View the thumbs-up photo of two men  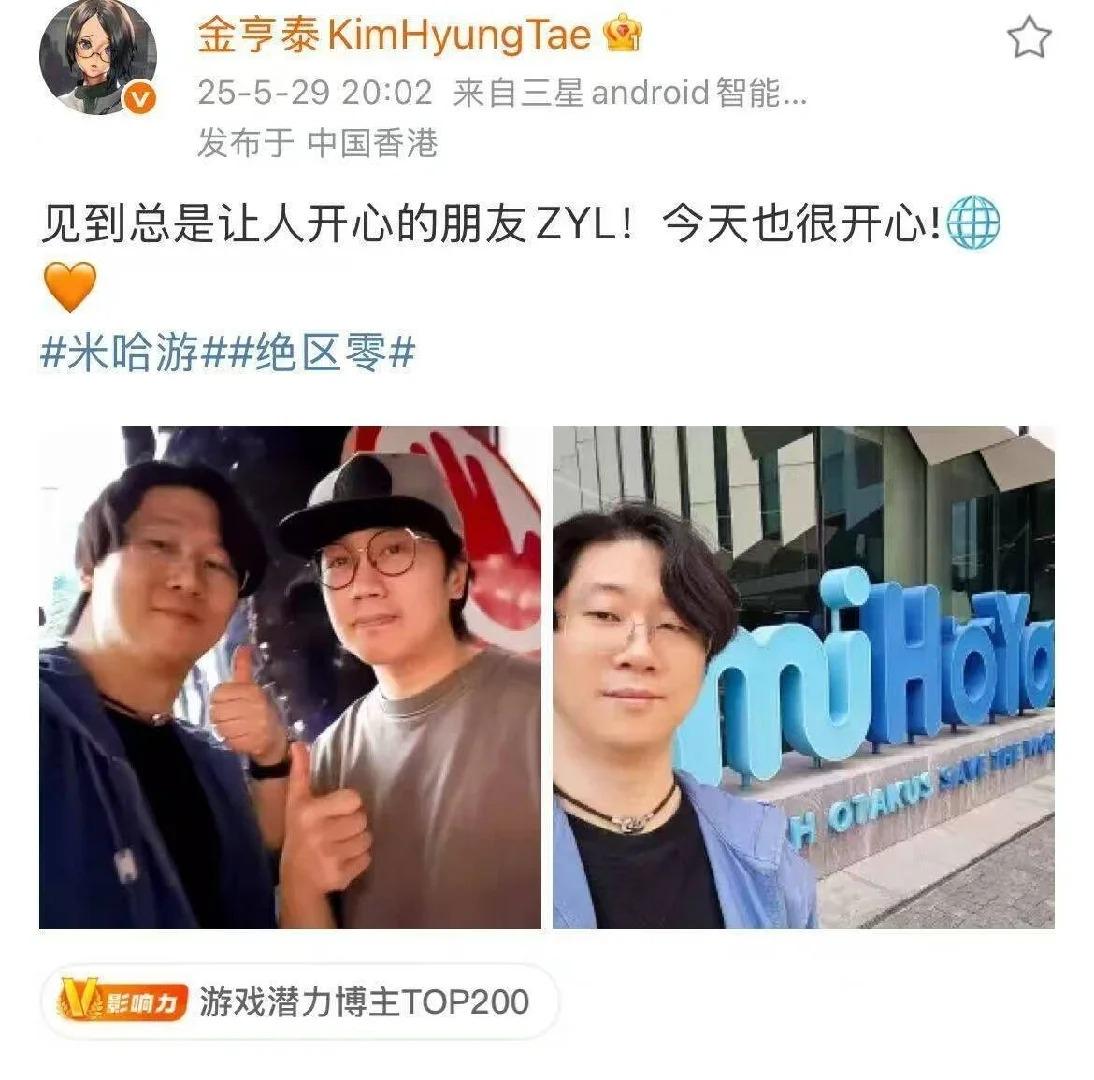click(x=290, y=677)
